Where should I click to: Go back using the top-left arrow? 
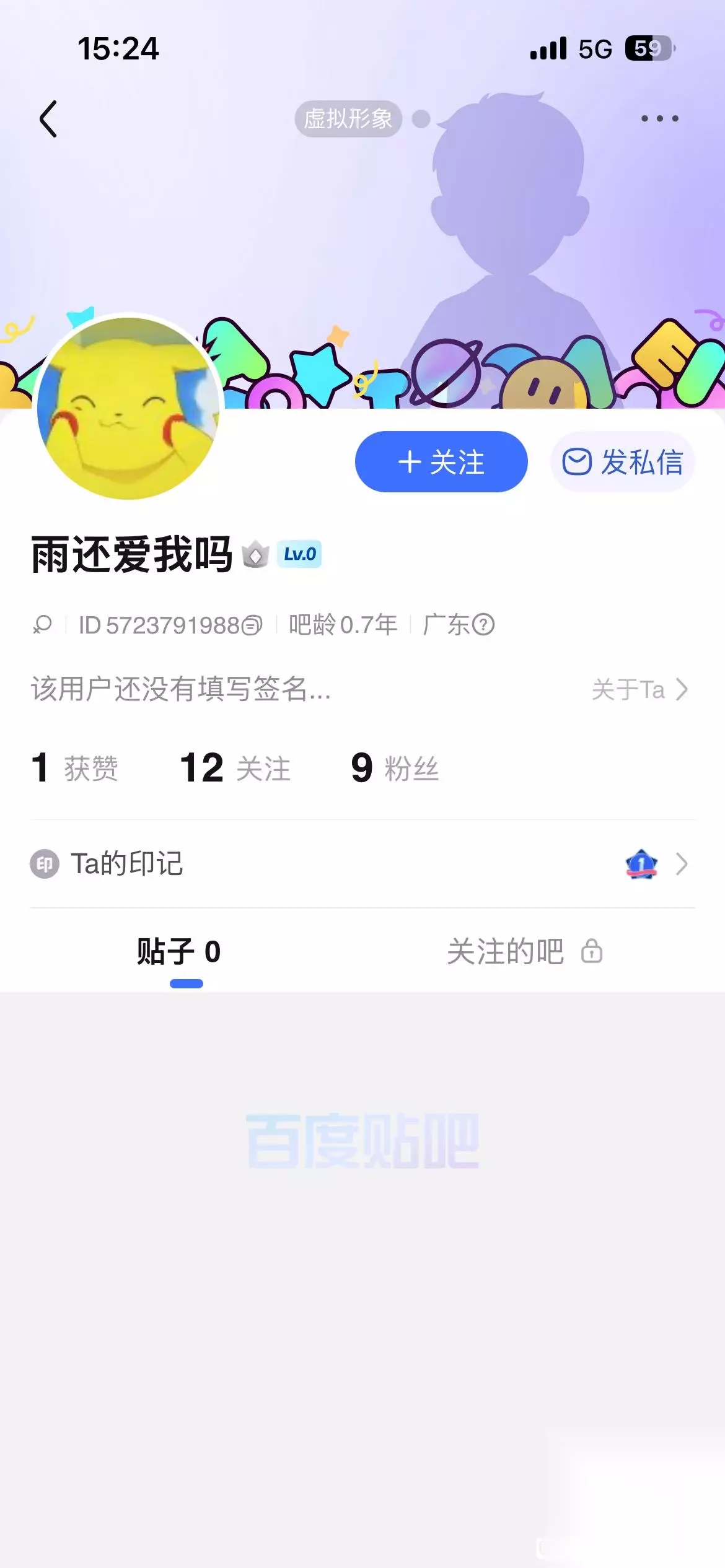point(48,118)
